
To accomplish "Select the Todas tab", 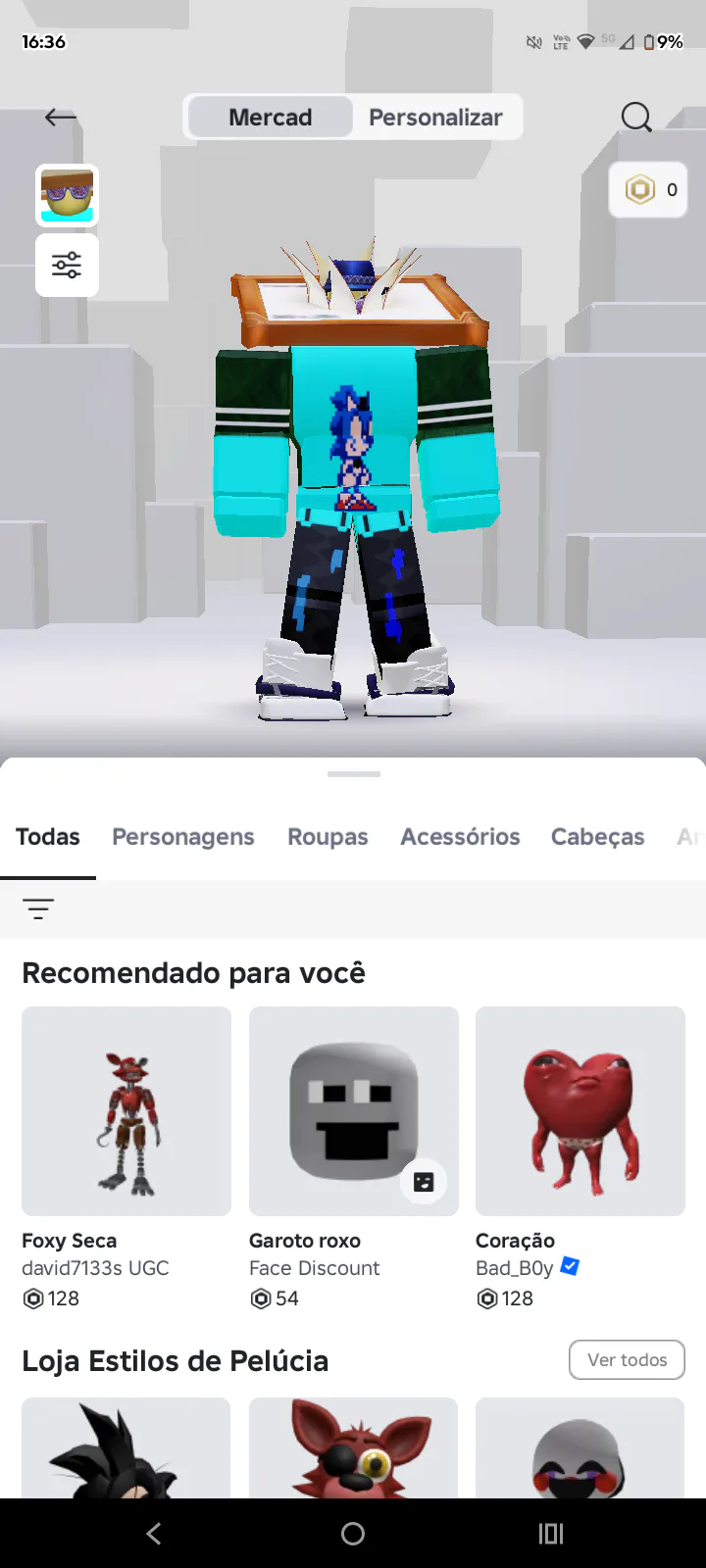I will pyautogui.click(x=48, y=837).
